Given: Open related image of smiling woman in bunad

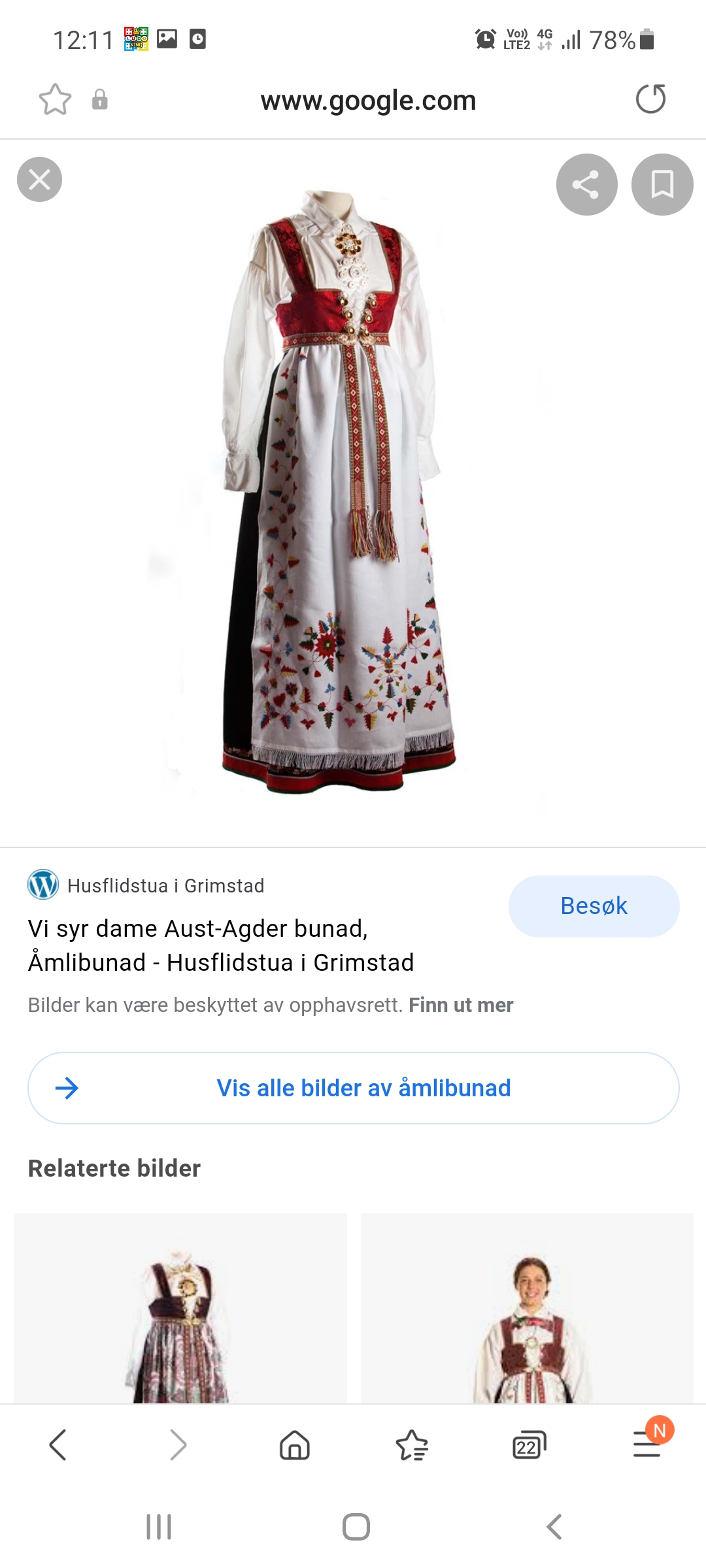Looking at the screenshot, I should click(527, 1308).
